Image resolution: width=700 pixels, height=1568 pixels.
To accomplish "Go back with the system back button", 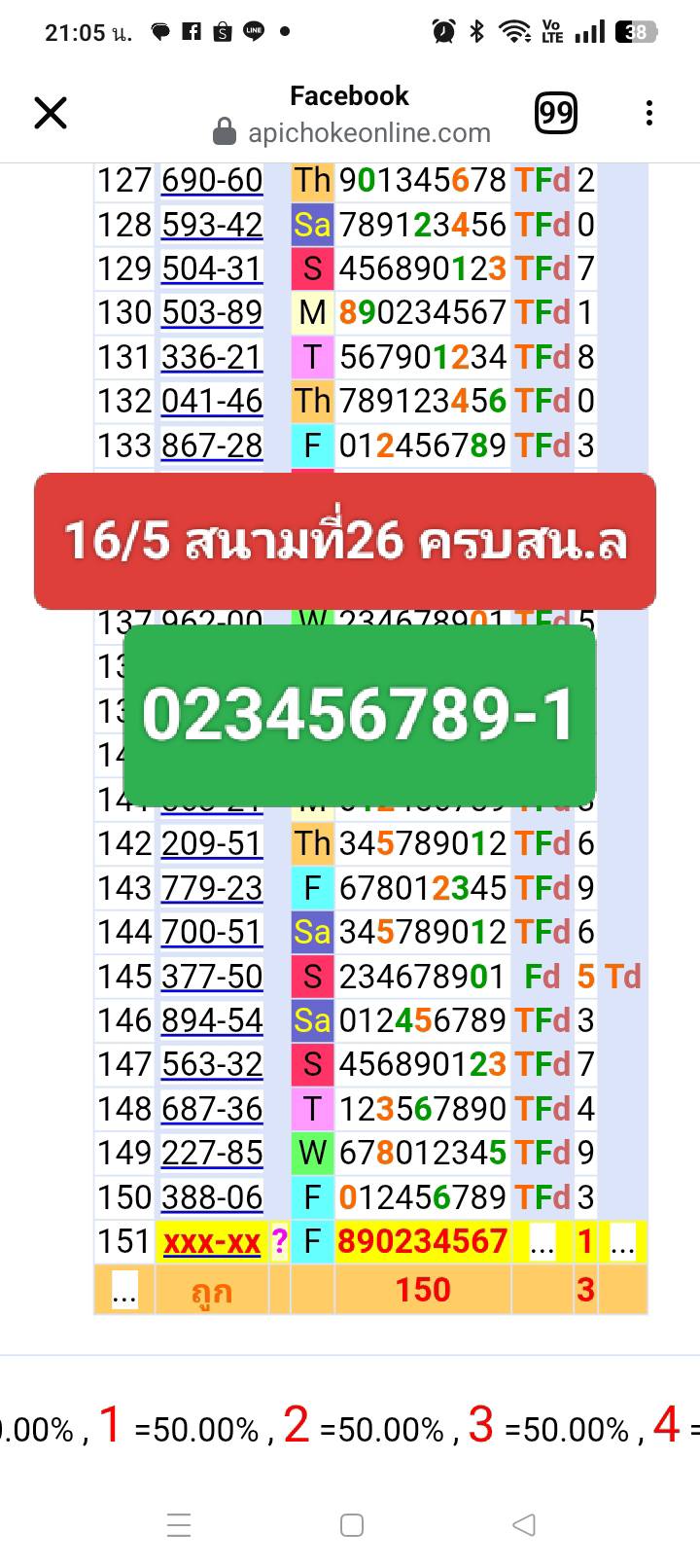I will pos(524,1524).
